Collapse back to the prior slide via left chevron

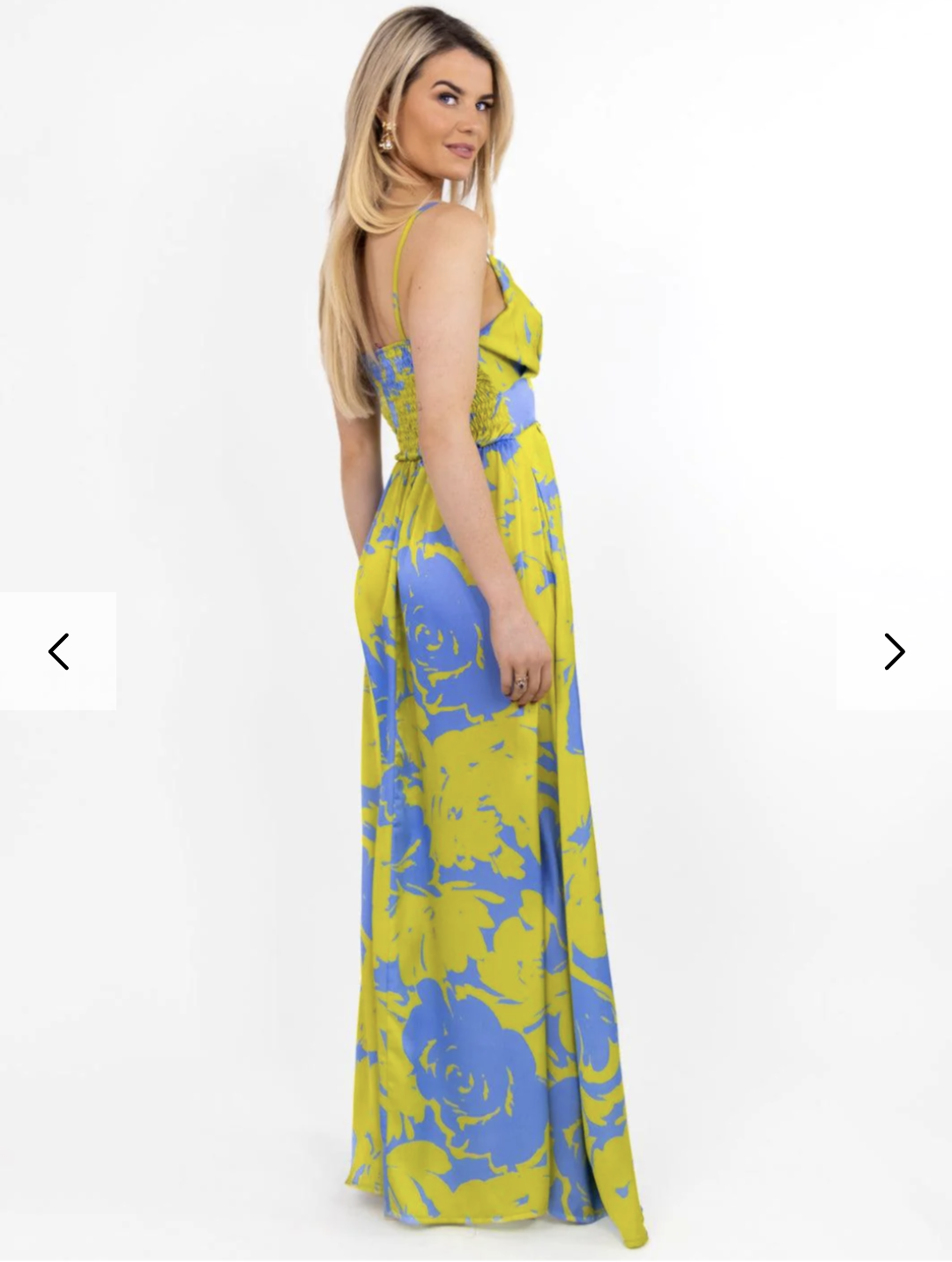tap(58, 651)
